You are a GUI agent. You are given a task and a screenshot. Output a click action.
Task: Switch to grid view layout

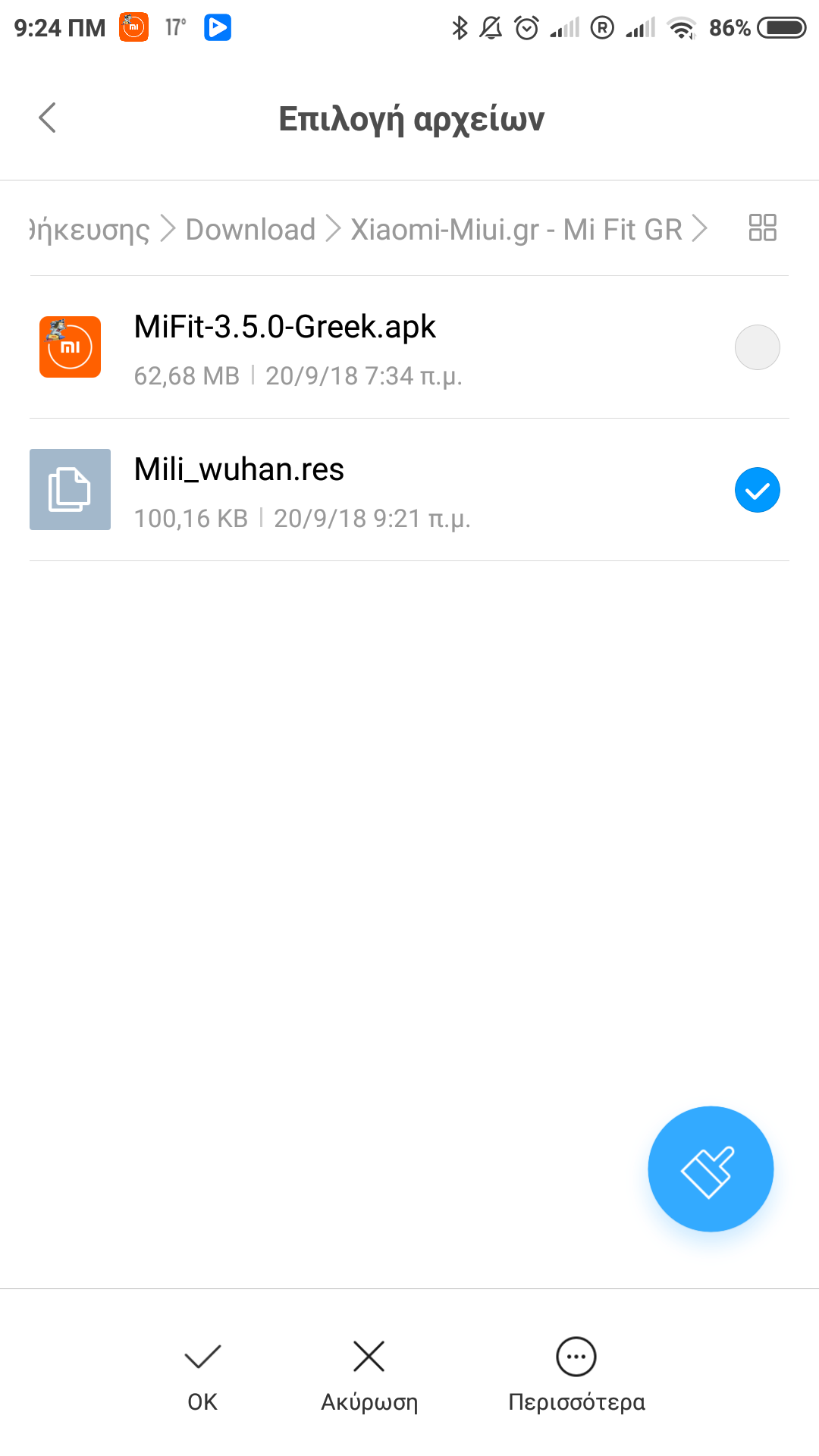[762, 227]
